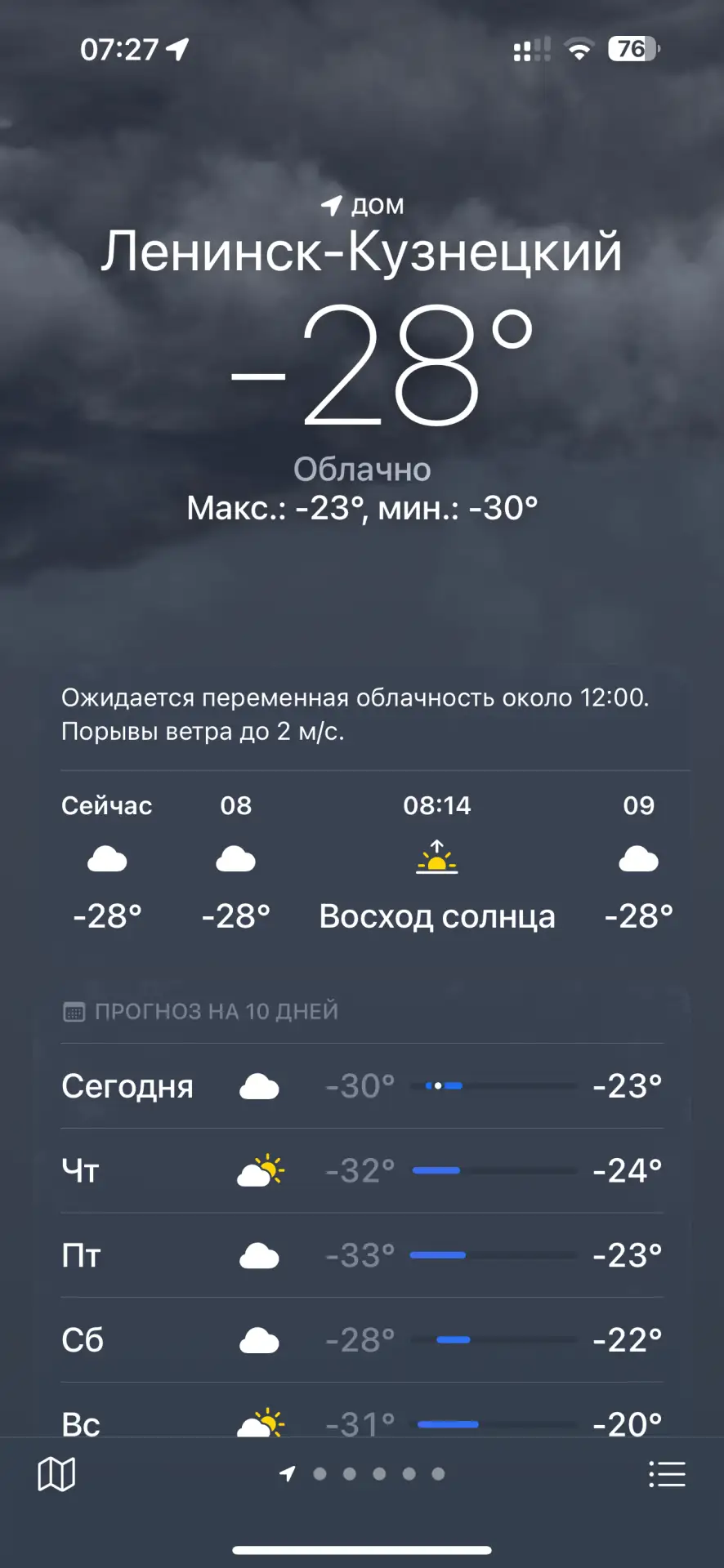Open Friday (Пт) forecast details

[x=362, y=1255]
